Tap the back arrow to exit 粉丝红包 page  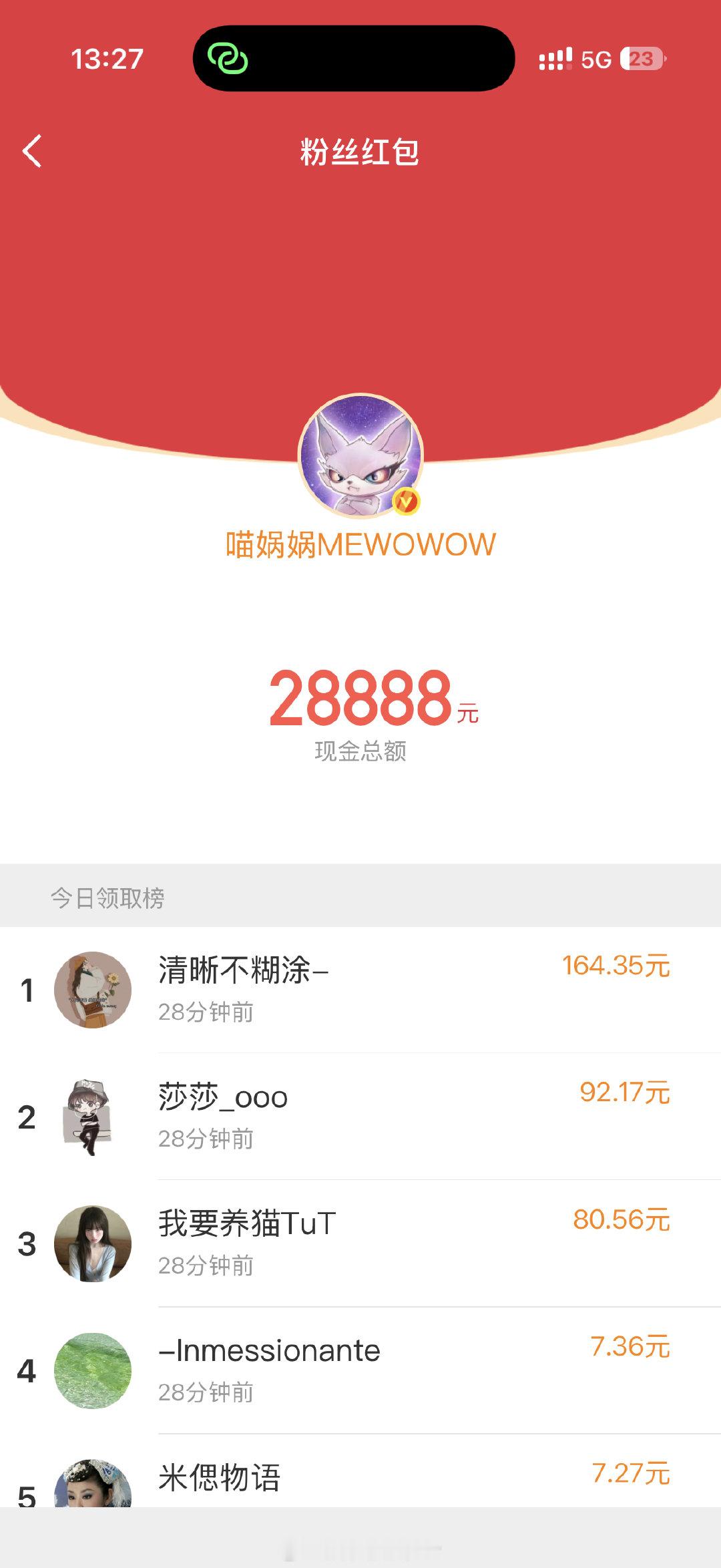31,150
